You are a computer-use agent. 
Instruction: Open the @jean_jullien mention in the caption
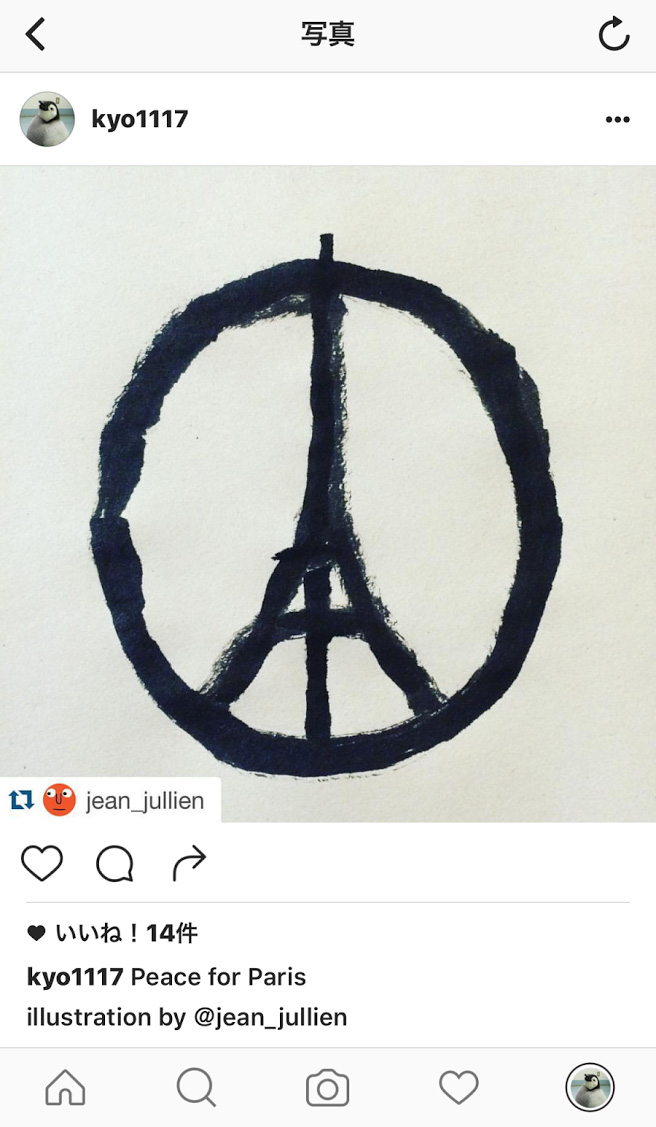tap(269, 1018)
